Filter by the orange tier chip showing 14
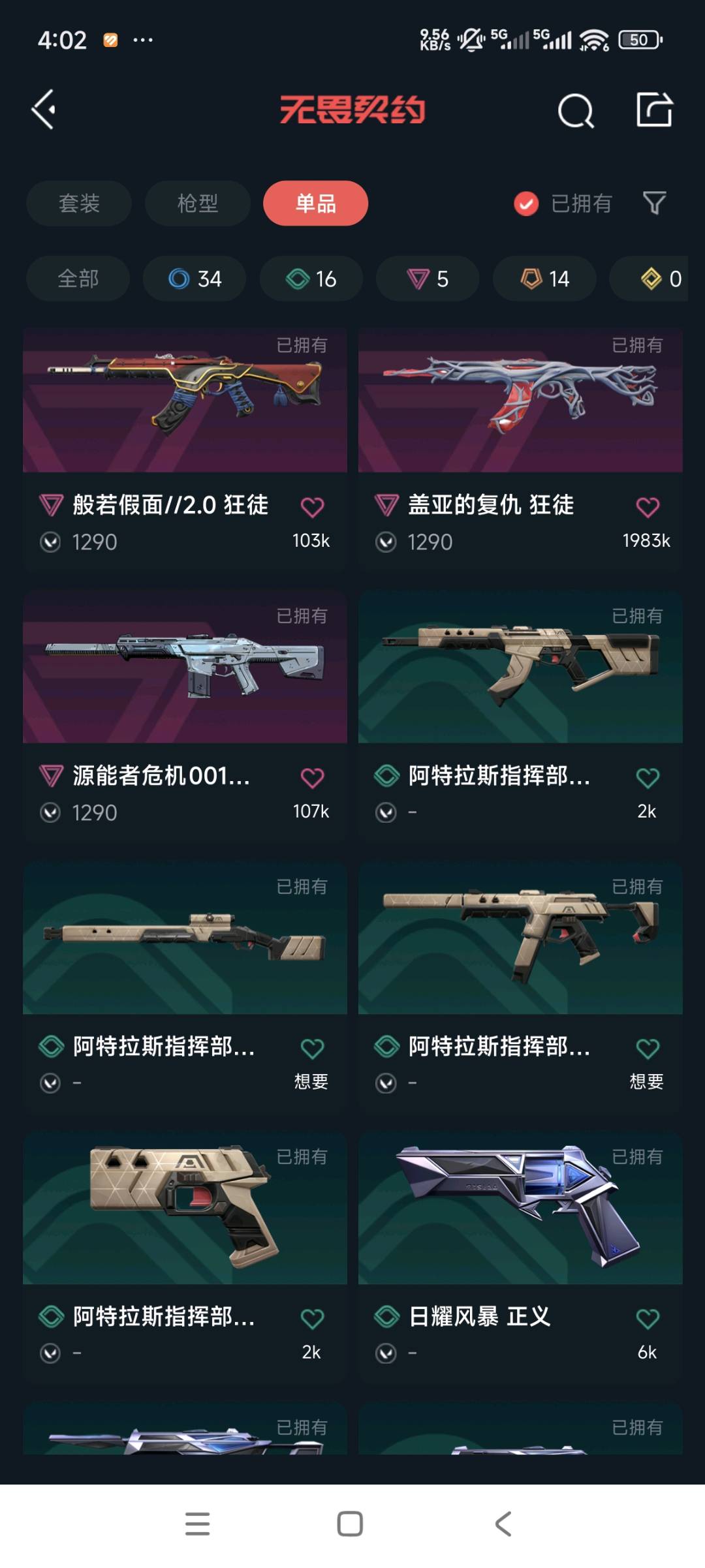The height and width of the screenshot is (1568, 705). (x=544, y=279)
